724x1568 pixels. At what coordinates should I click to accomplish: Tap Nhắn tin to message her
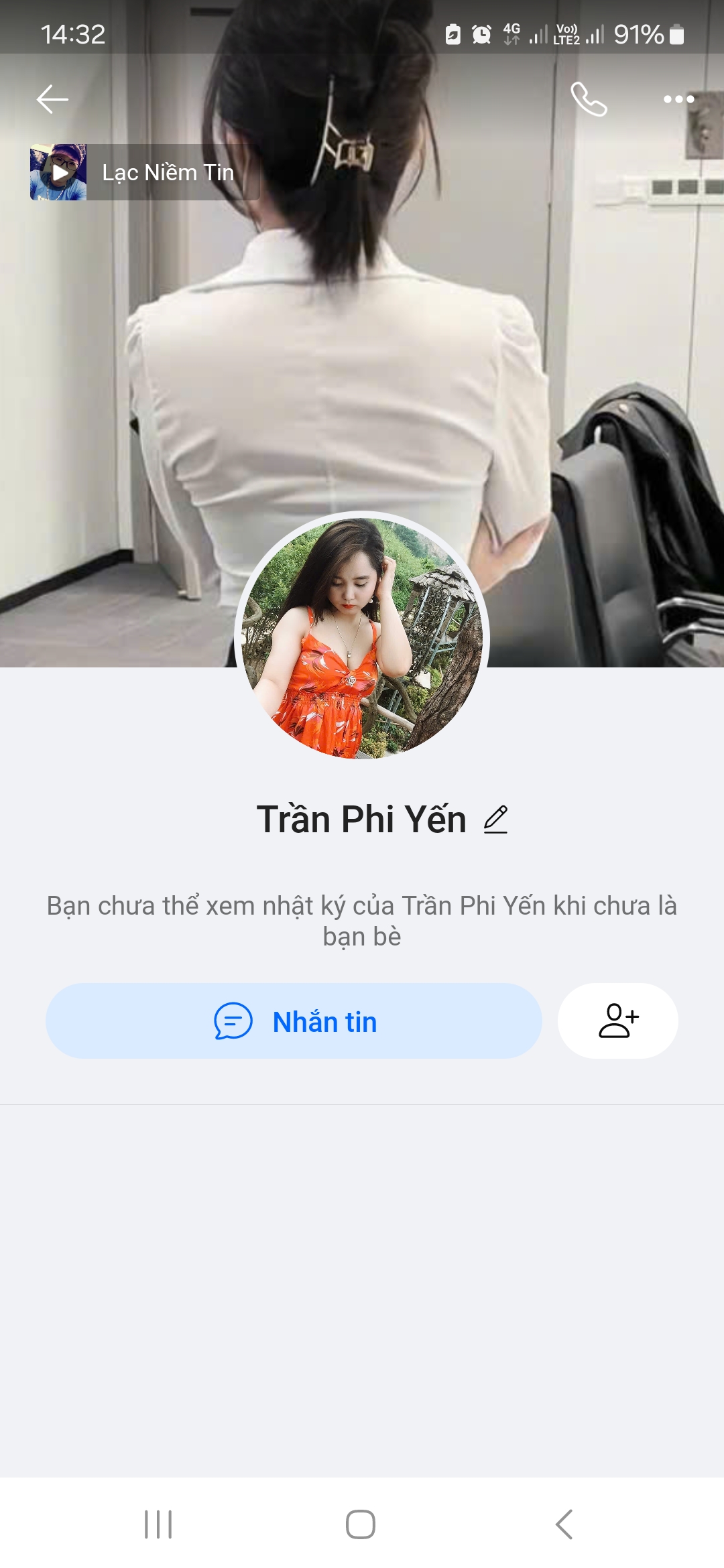294,1021
